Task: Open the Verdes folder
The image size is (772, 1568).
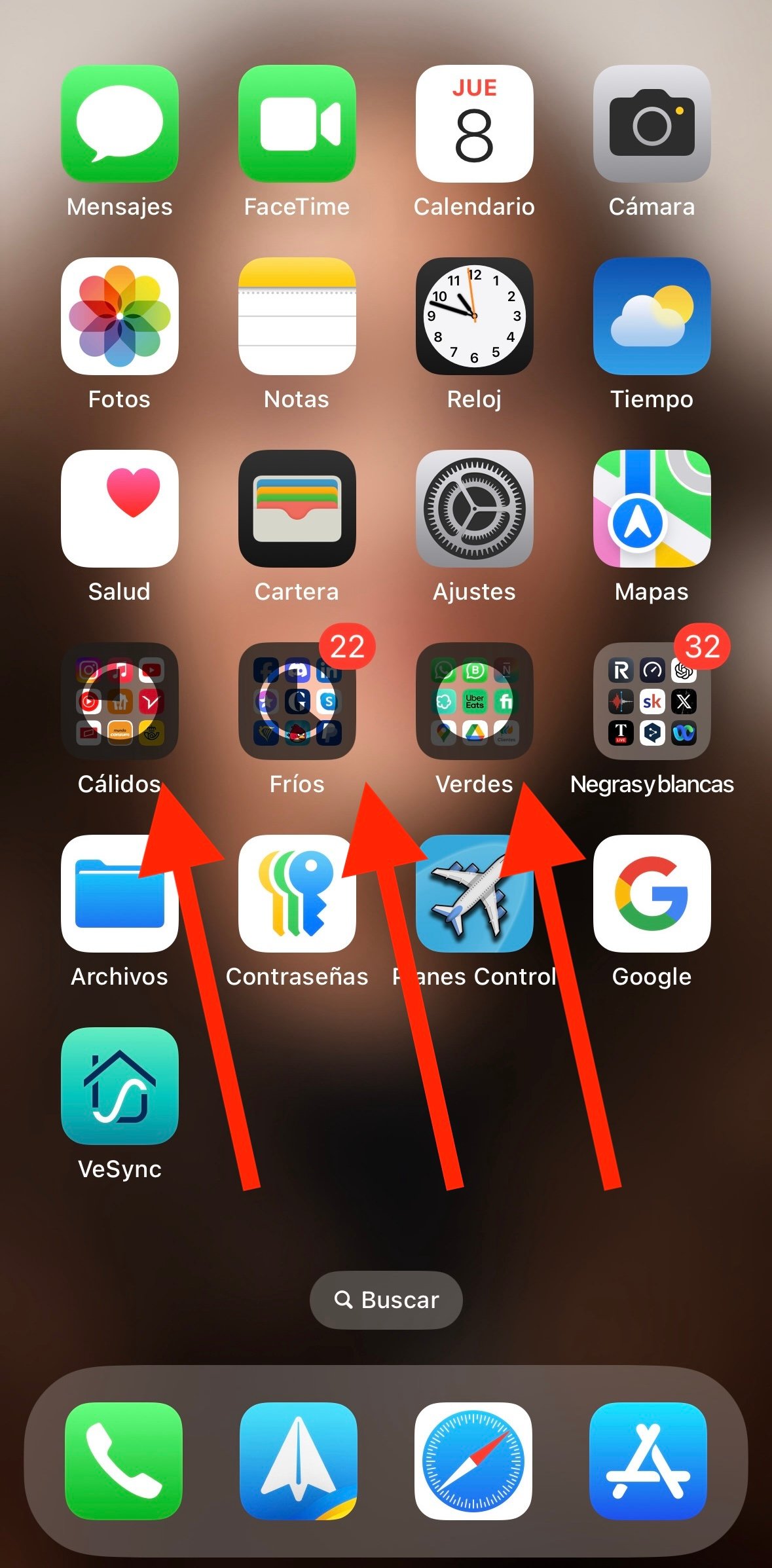Action: (475, 701)
